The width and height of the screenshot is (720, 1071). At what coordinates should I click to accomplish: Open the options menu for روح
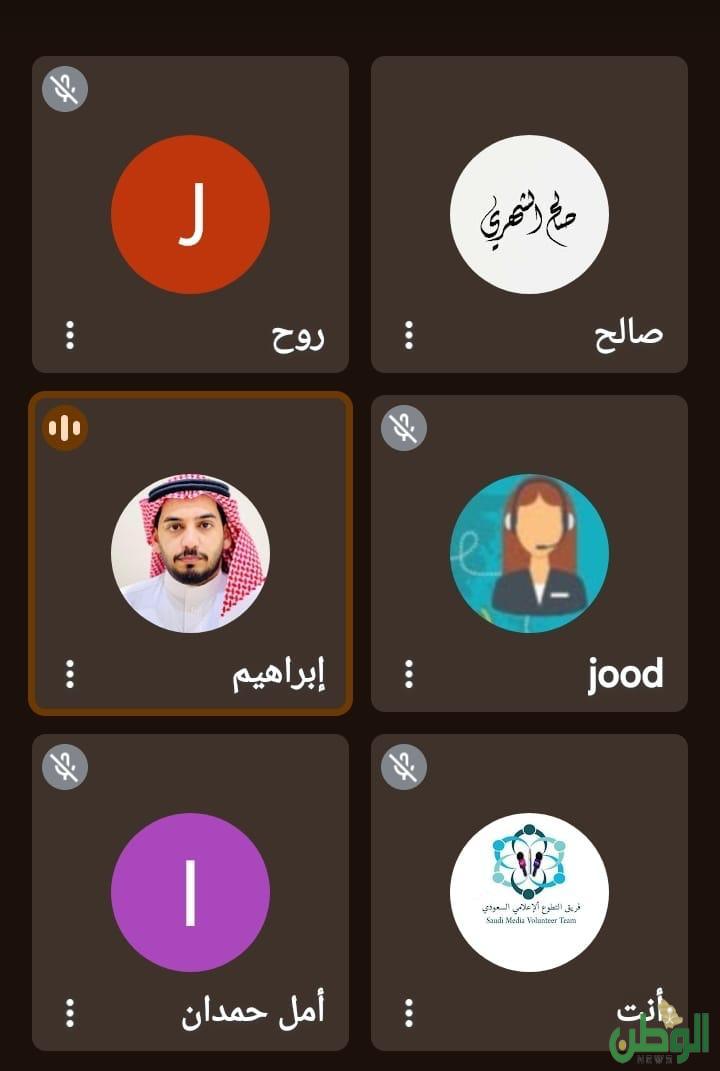point(69,335)
